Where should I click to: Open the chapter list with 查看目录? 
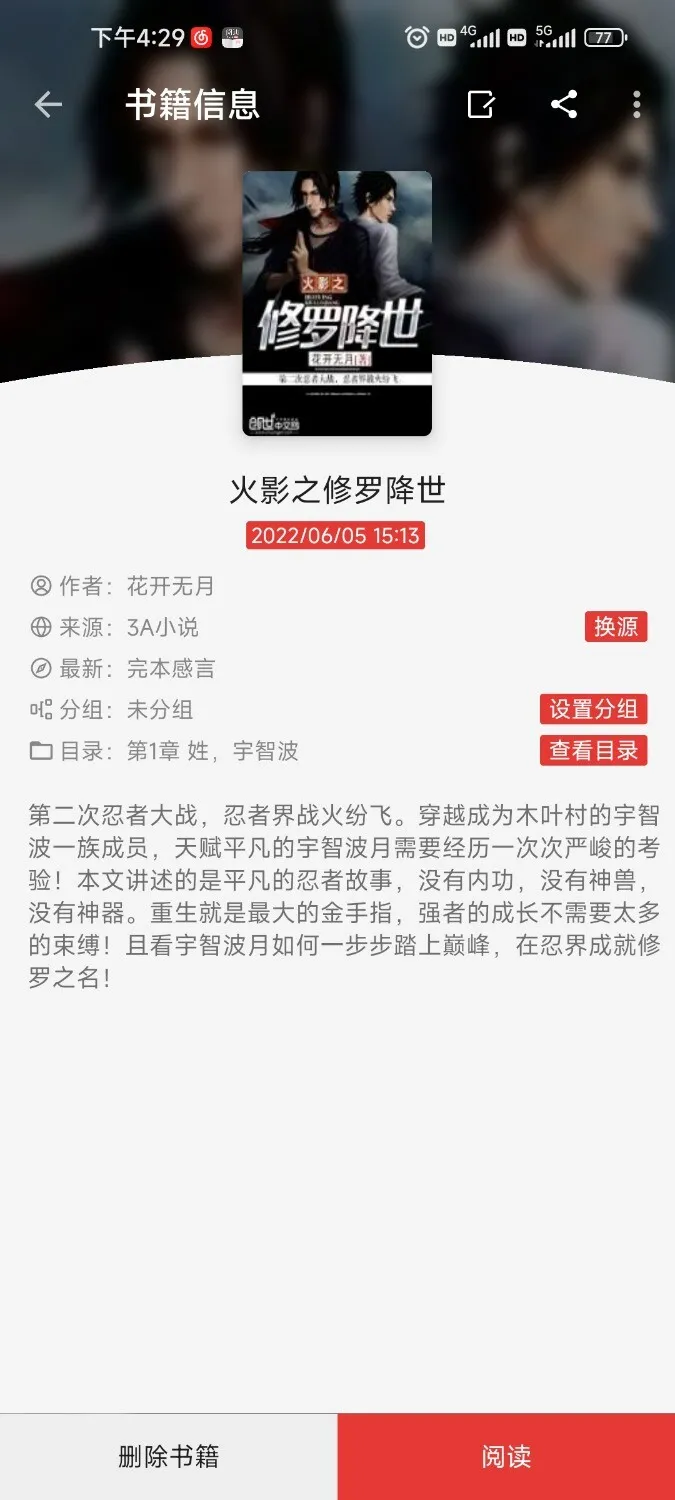[x=593, y=750]
